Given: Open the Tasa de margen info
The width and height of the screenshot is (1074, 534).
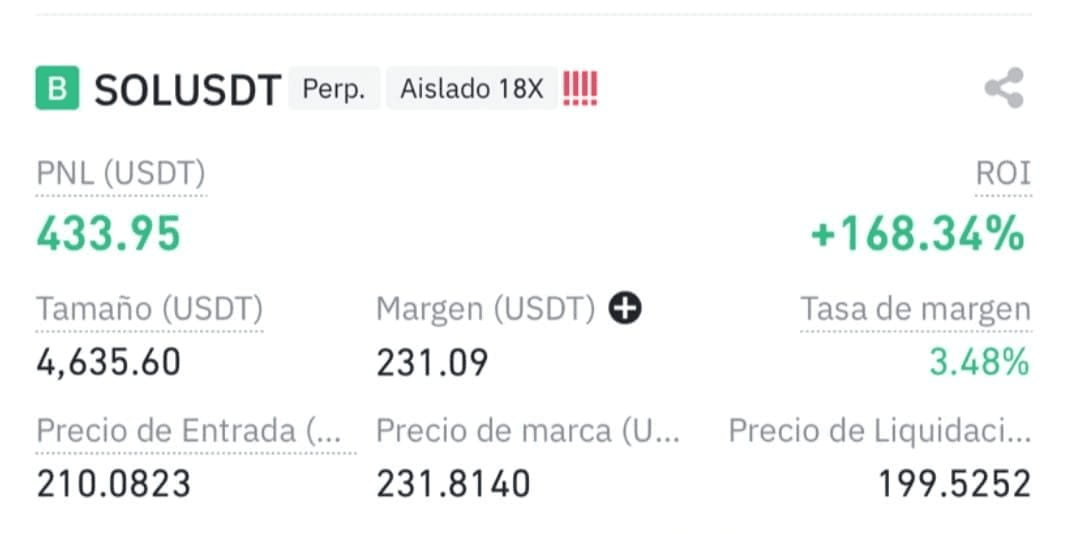Looking at the screenshot, I should [x=914, y=311].
